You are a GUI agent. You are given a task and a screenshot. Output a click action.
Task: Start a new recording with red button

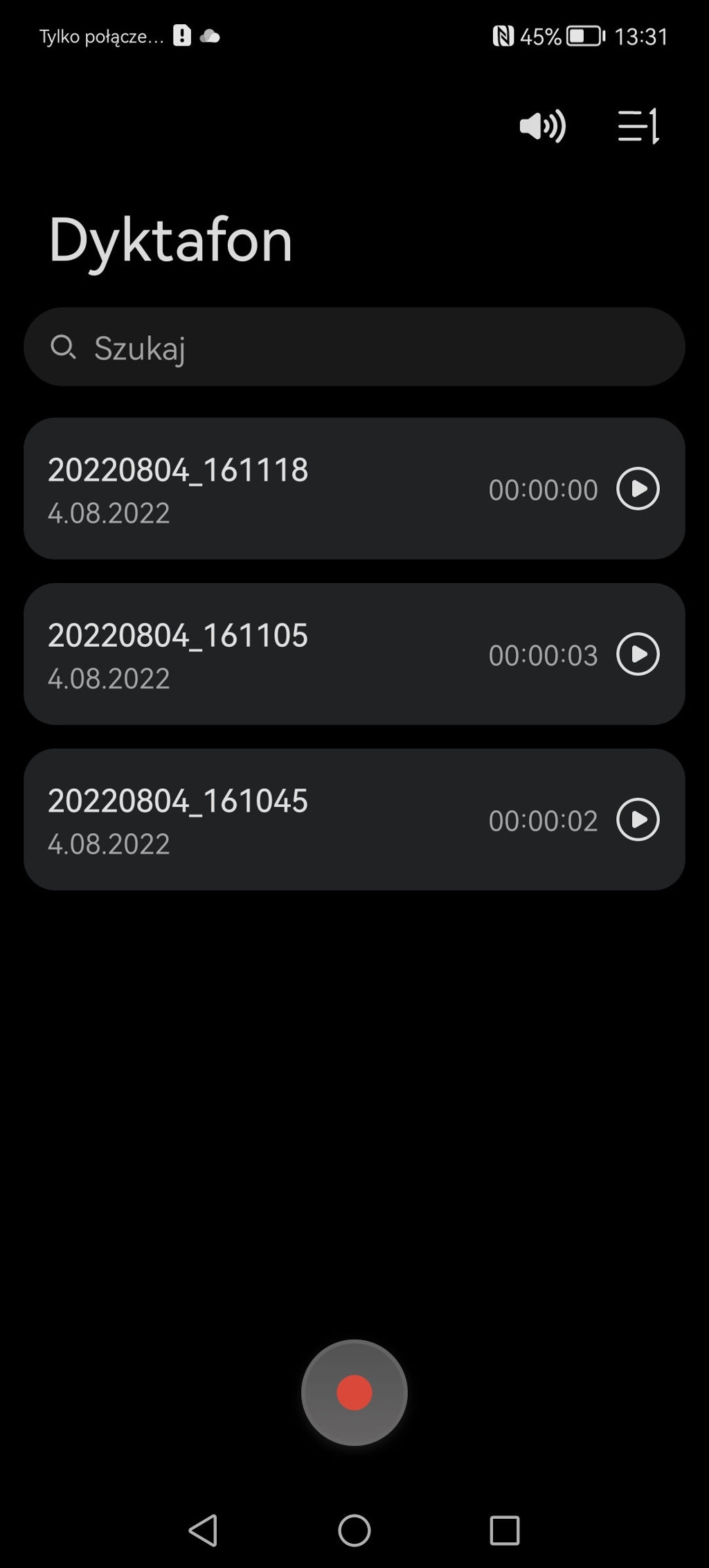pos(354,1393)
